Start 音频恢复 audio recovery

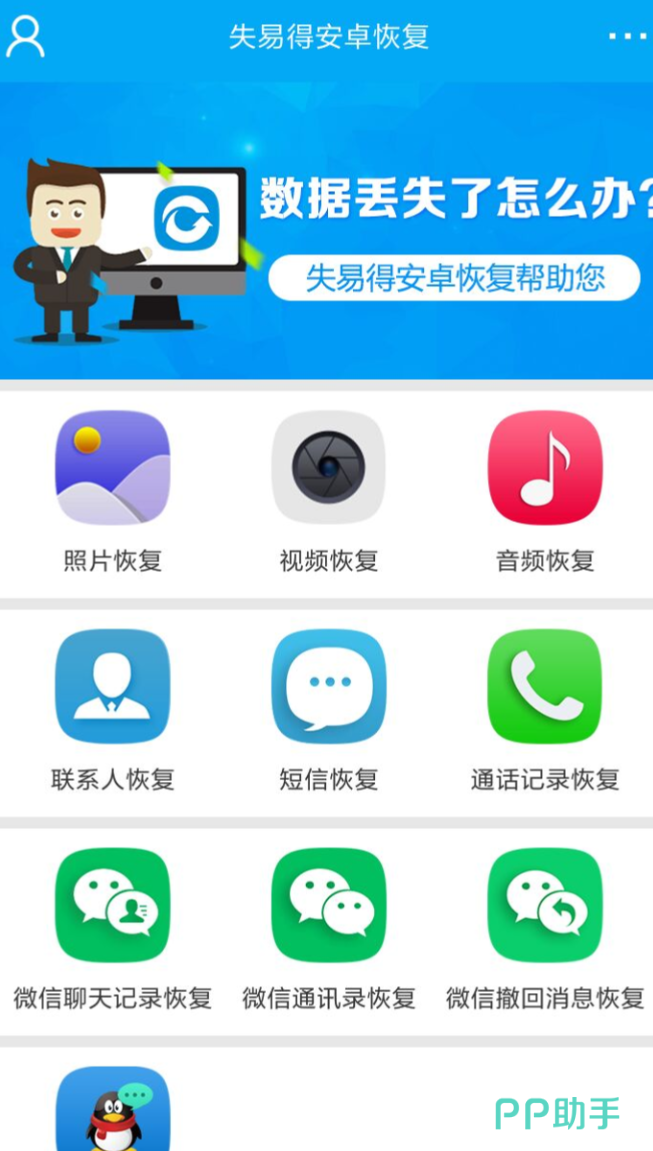pyautogui.click(x=545, y=468)
